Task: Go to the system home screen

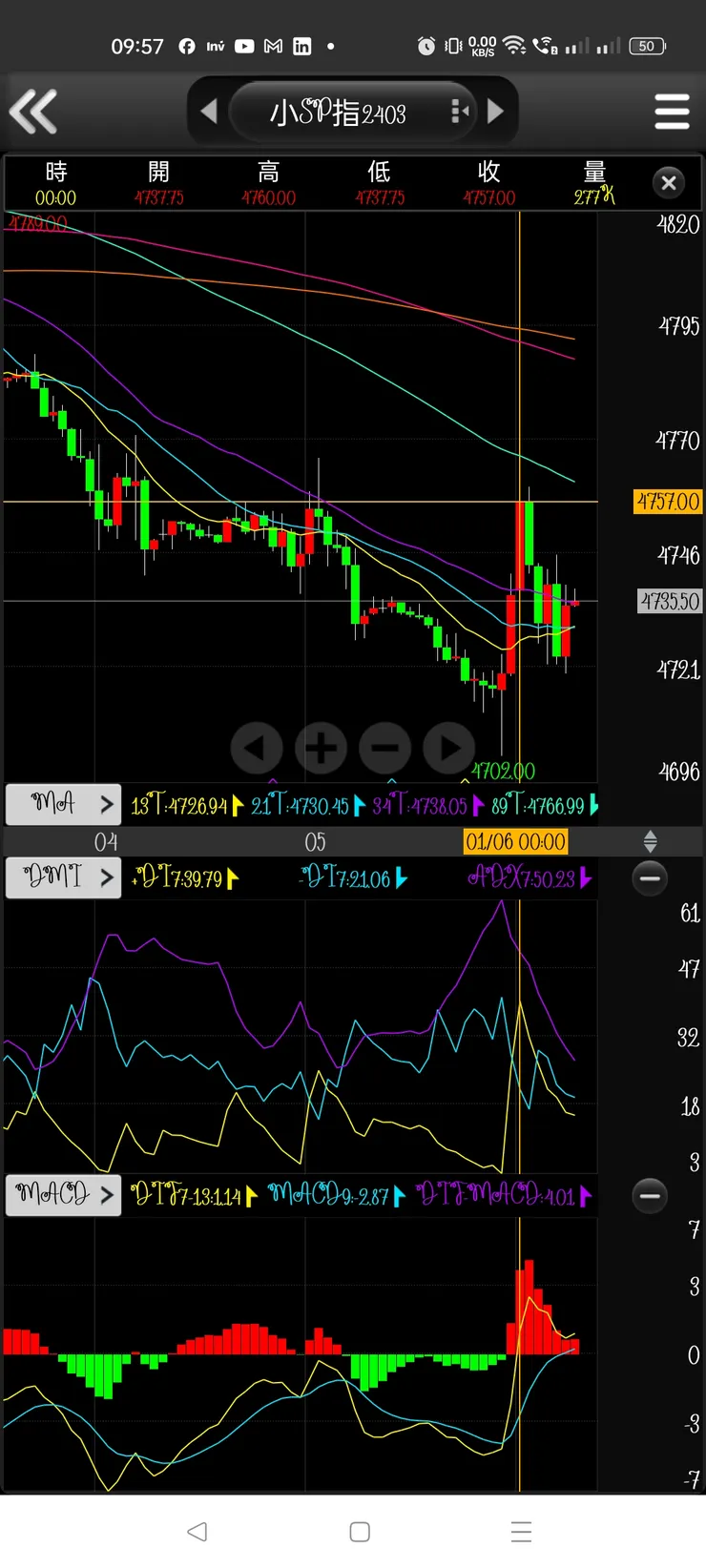Action: (360, 1532)
